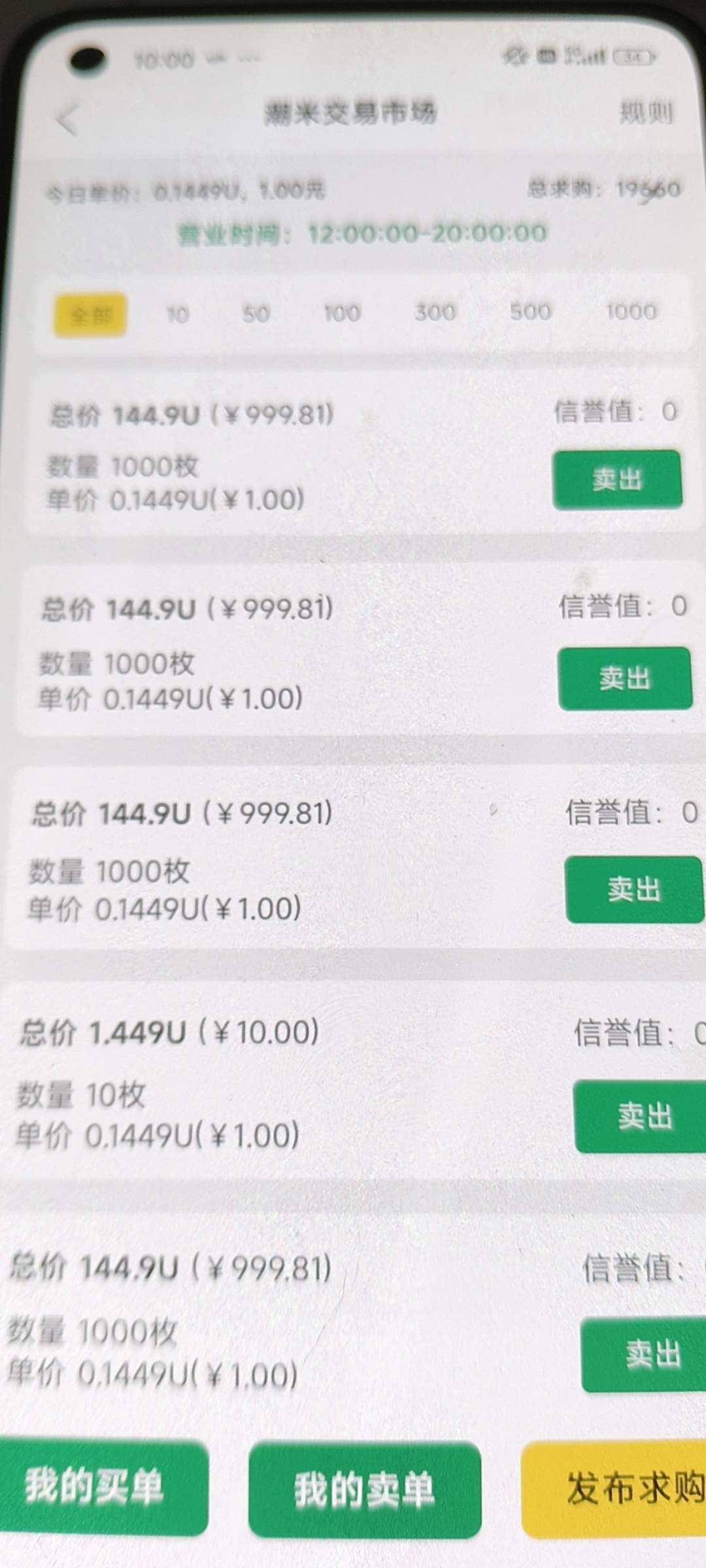The height and width of the screenshot is (1568, 706).
Task: Show only 1000 quantity orders
Action: pos(631,312)
